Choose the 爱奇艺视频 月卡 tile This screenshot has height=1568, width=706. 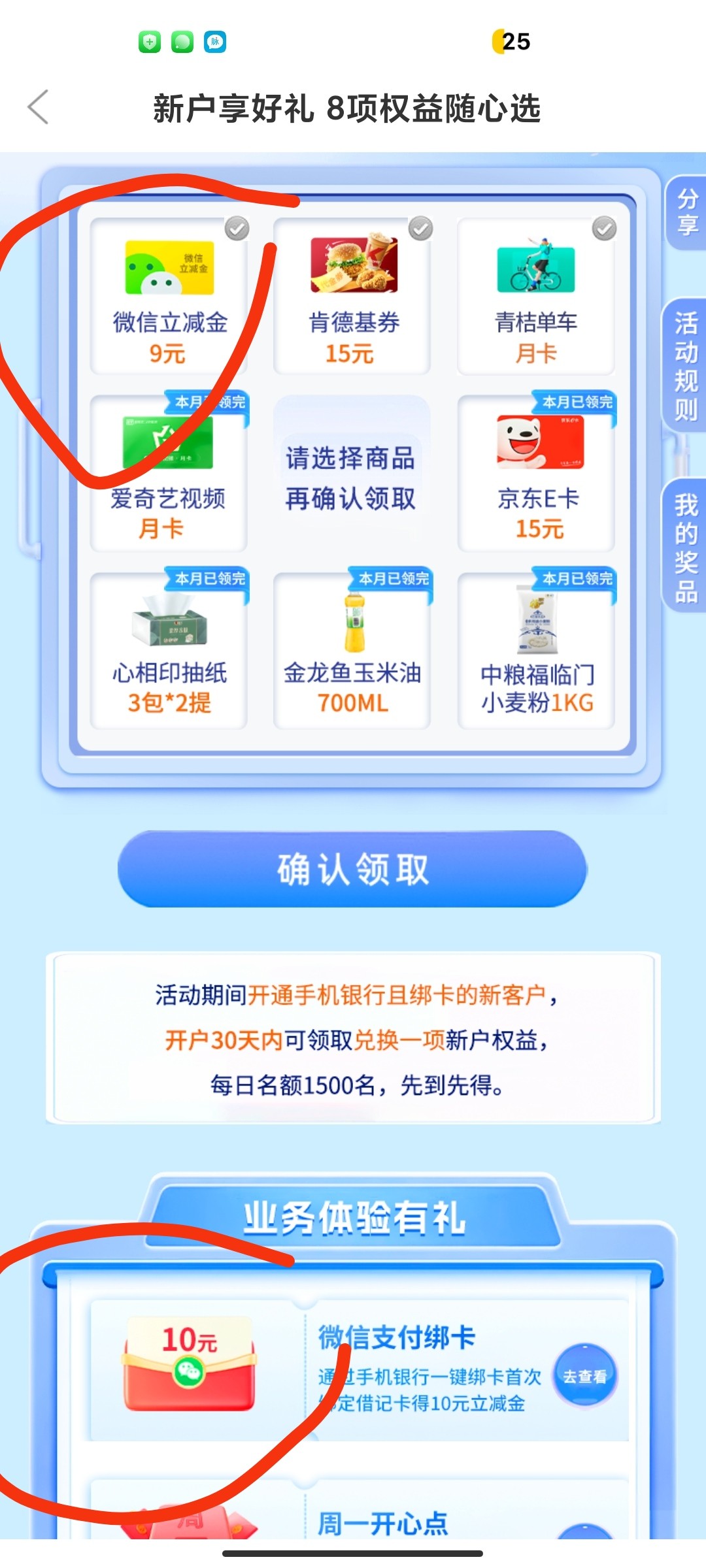pos(169,473)
